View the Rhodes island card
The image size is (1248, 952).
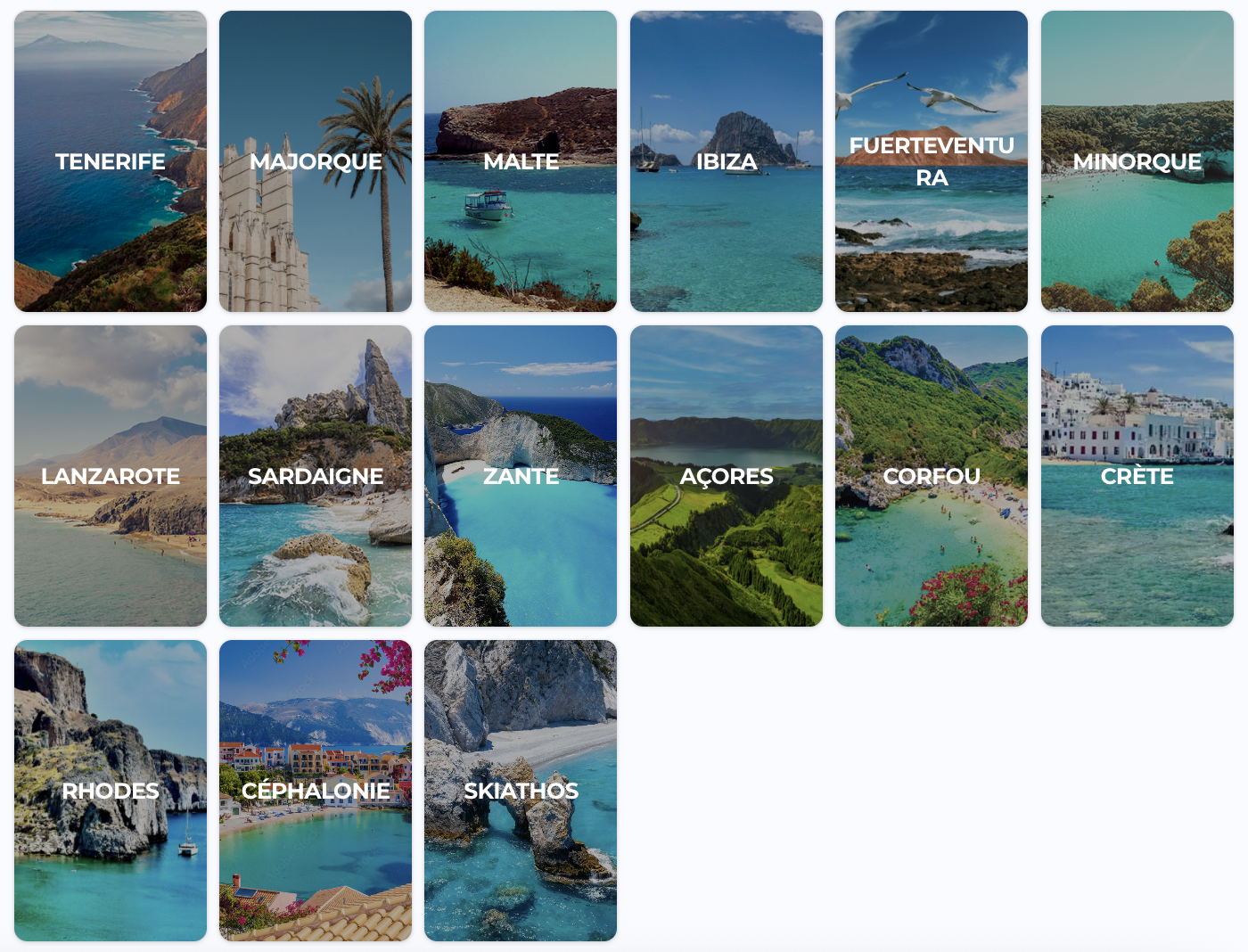[111, 791]
